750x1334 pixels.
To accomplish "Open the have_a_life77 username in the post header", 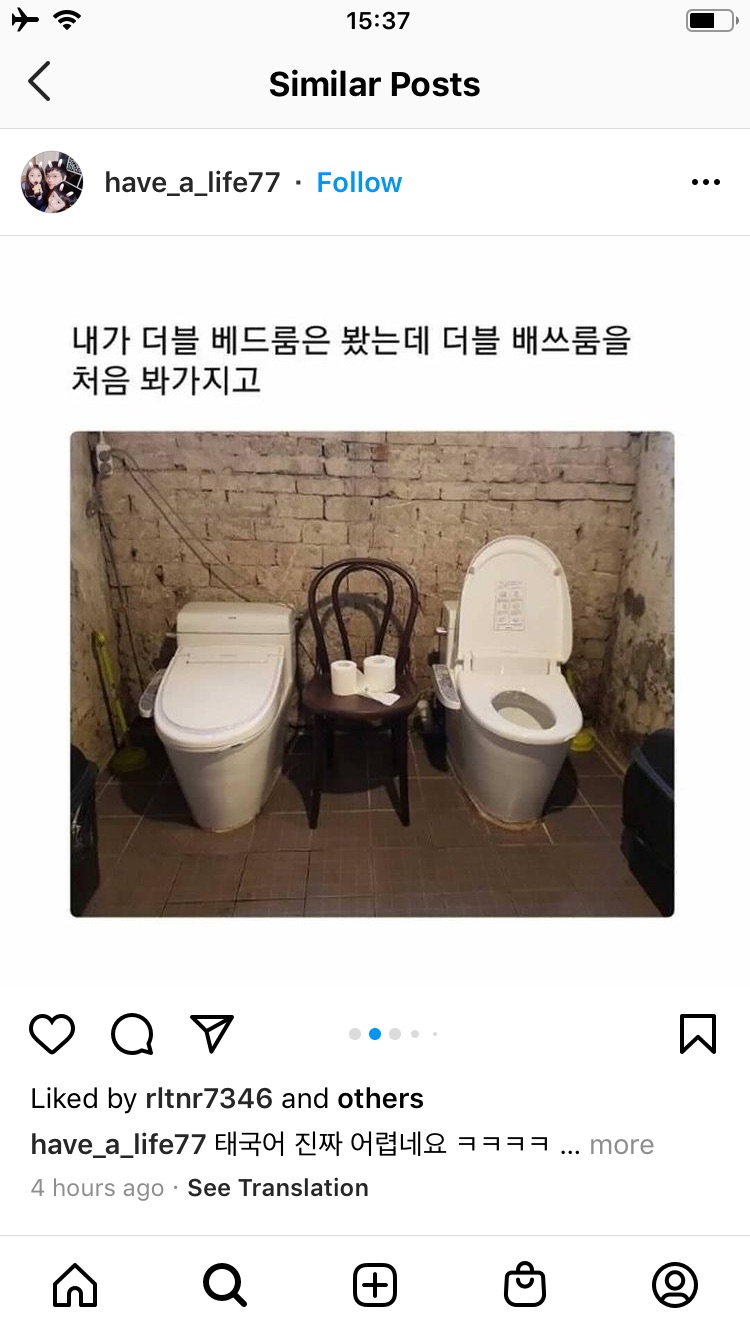I will 192,183.
